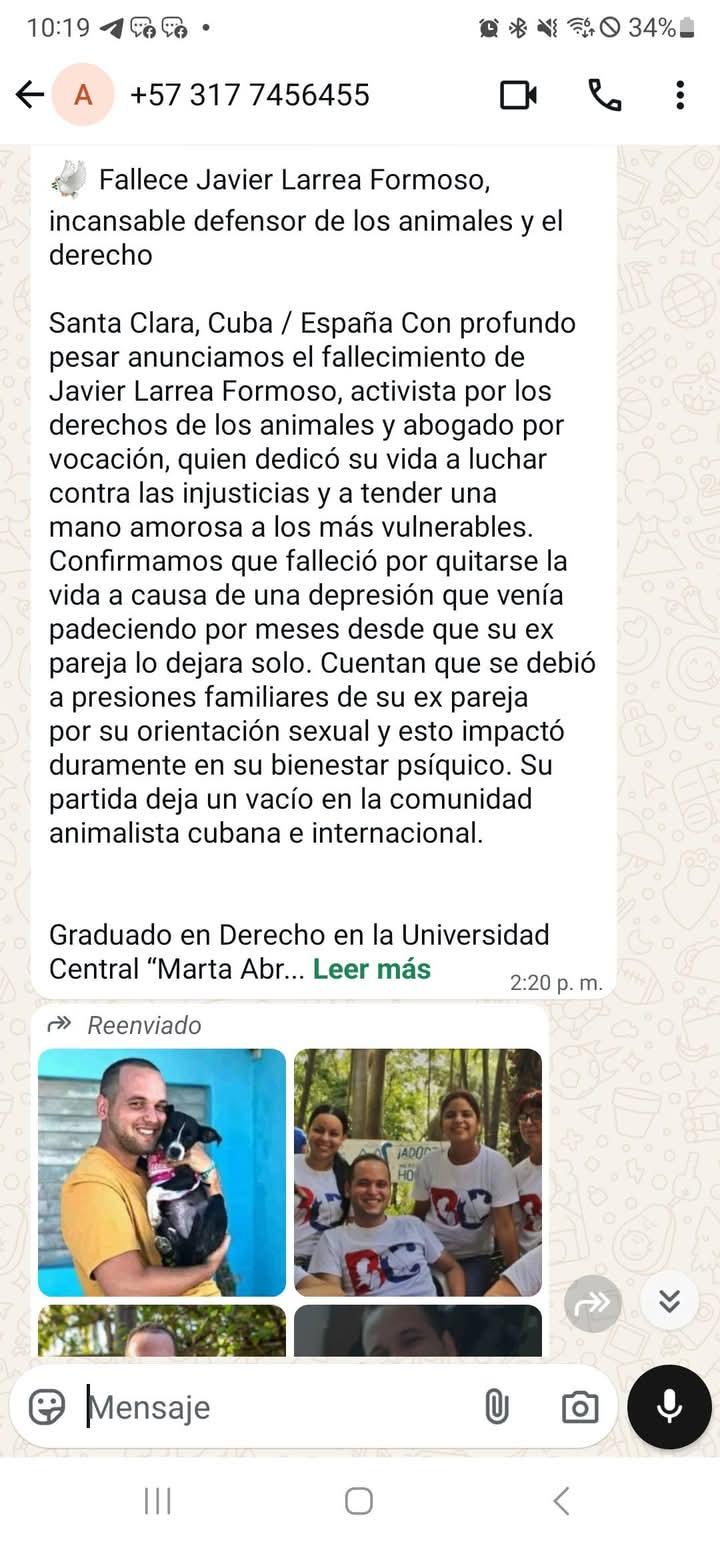The image size is (720, 1544).
Task: Start a voice call
Action: (604, 95)
